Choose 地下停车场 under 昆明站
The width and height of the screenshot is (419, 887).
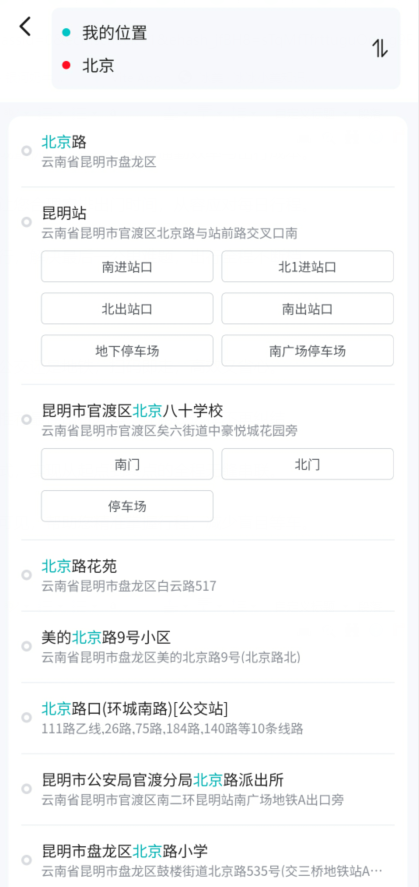click(127, 351)
